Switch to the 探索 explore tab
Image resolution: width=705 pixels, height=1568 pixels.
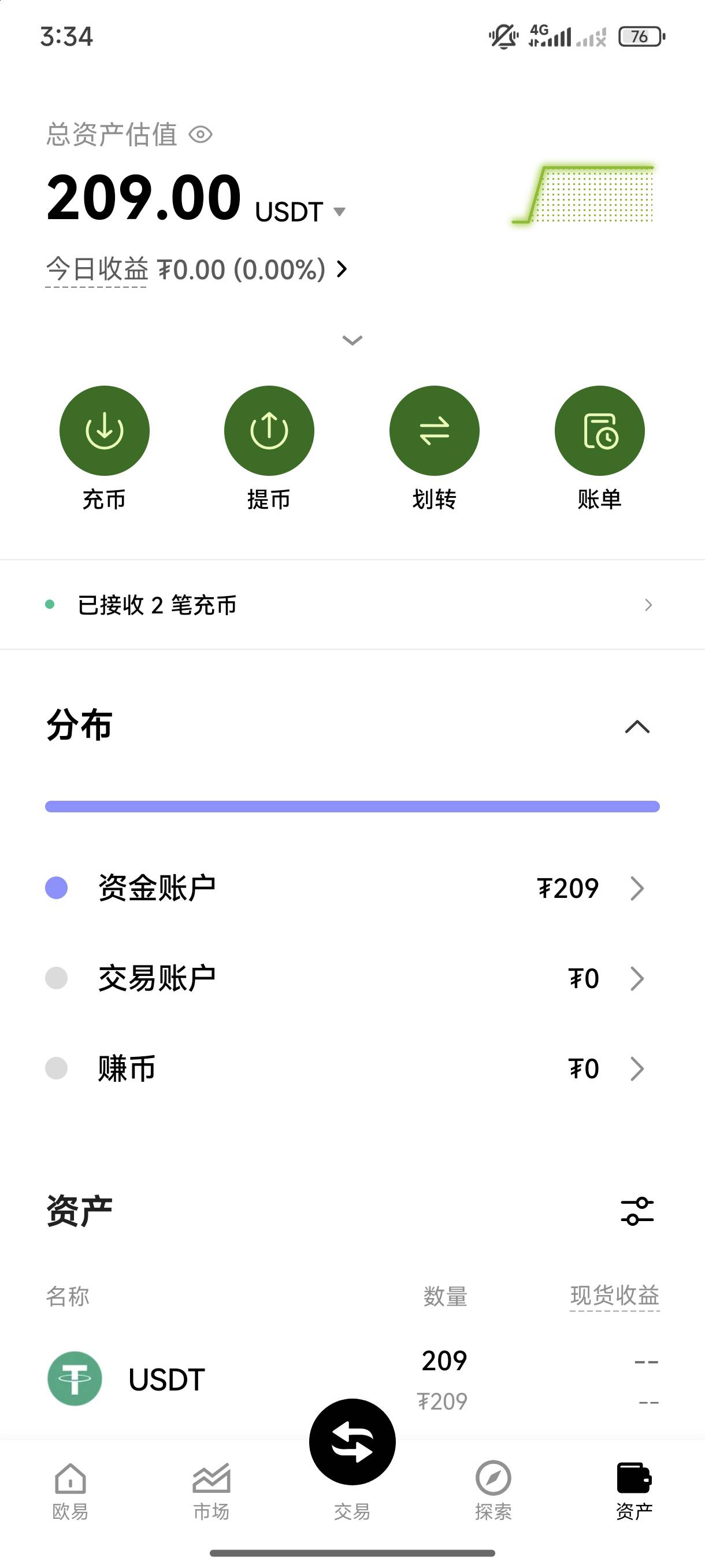(x=493, y=1491)
